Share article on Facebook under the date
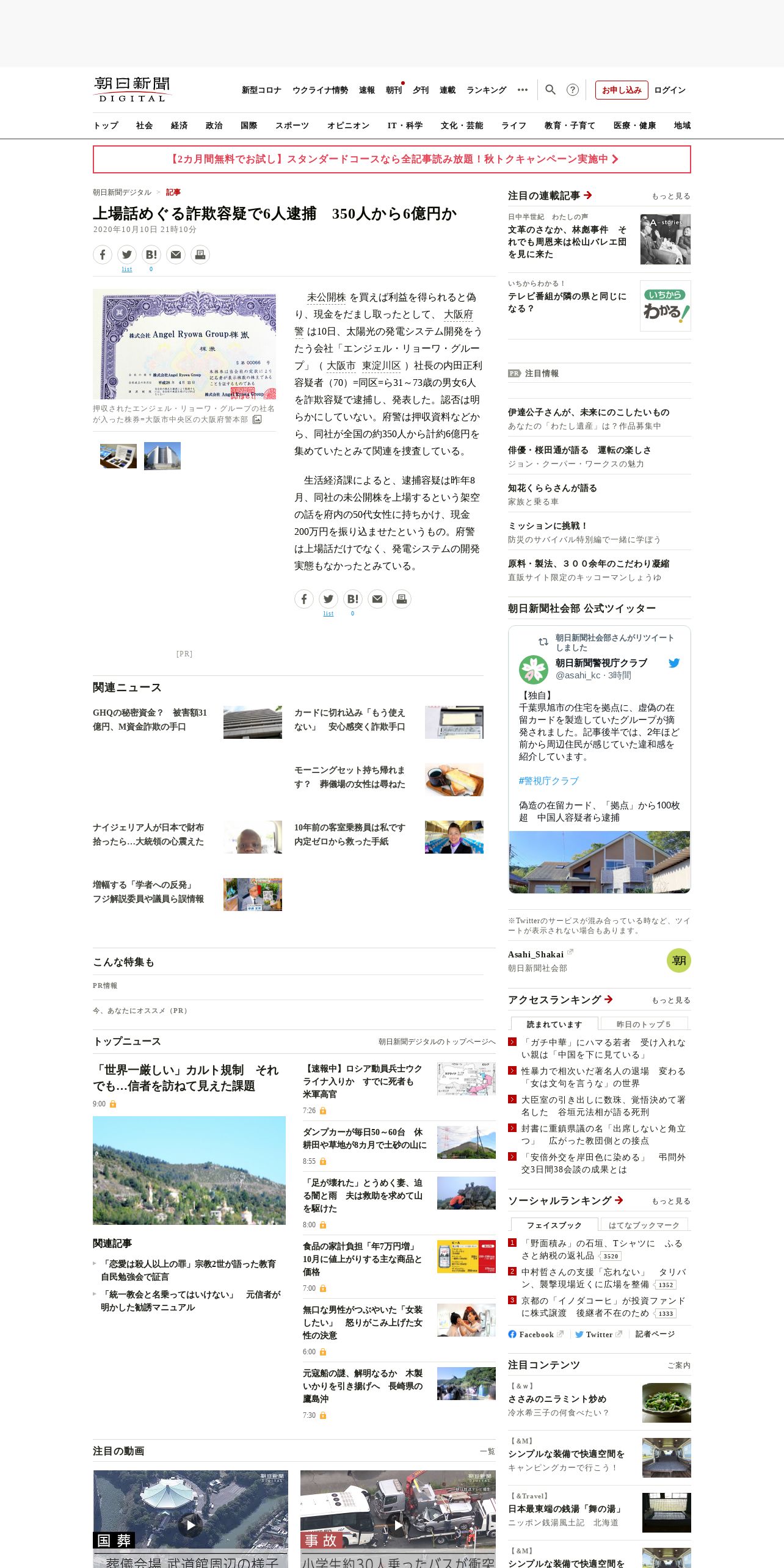The height and width of the screenshot is (1568, 784). 103,255
